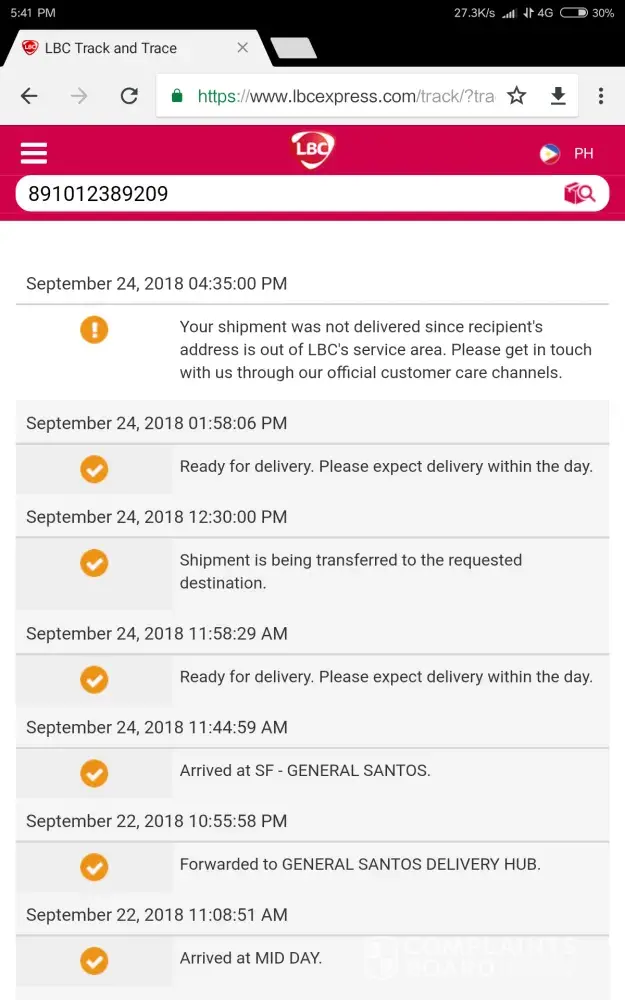Download this page

click(x=558, y=96)
